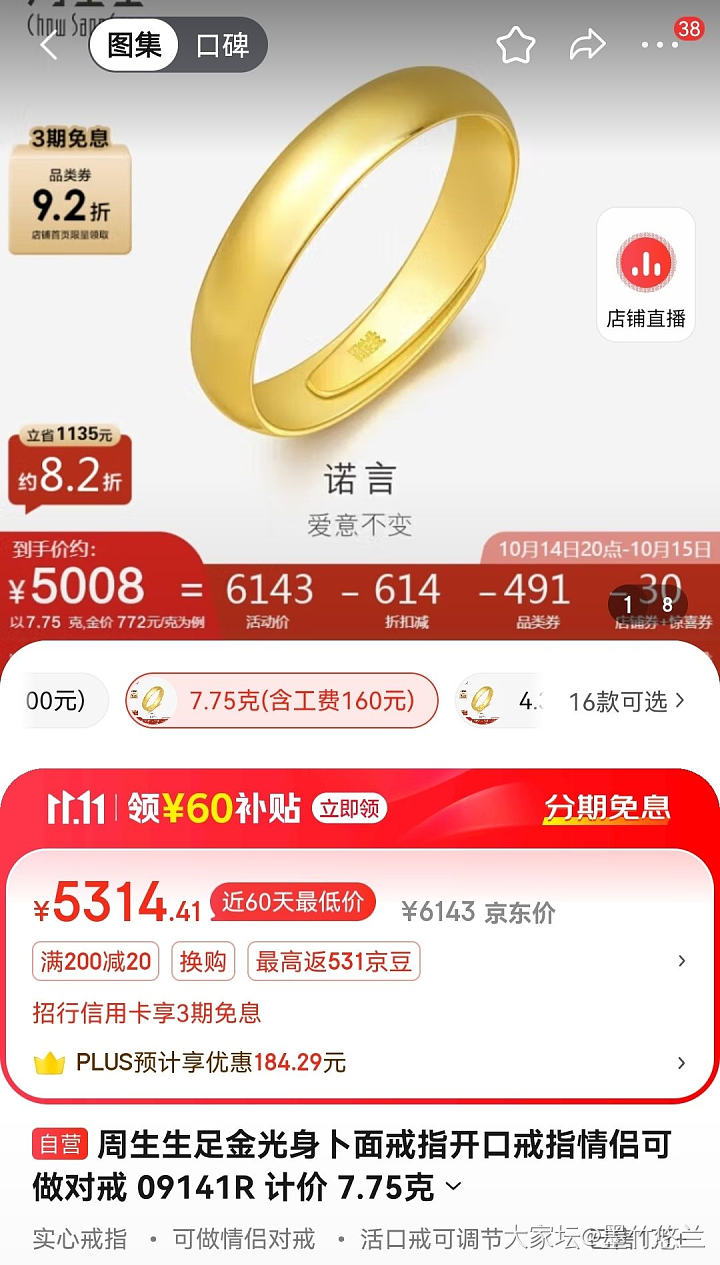The width and height of the screenshot is (720, 1265).
Task: Switch to the 口碑 tab
Action: [222, 45]
